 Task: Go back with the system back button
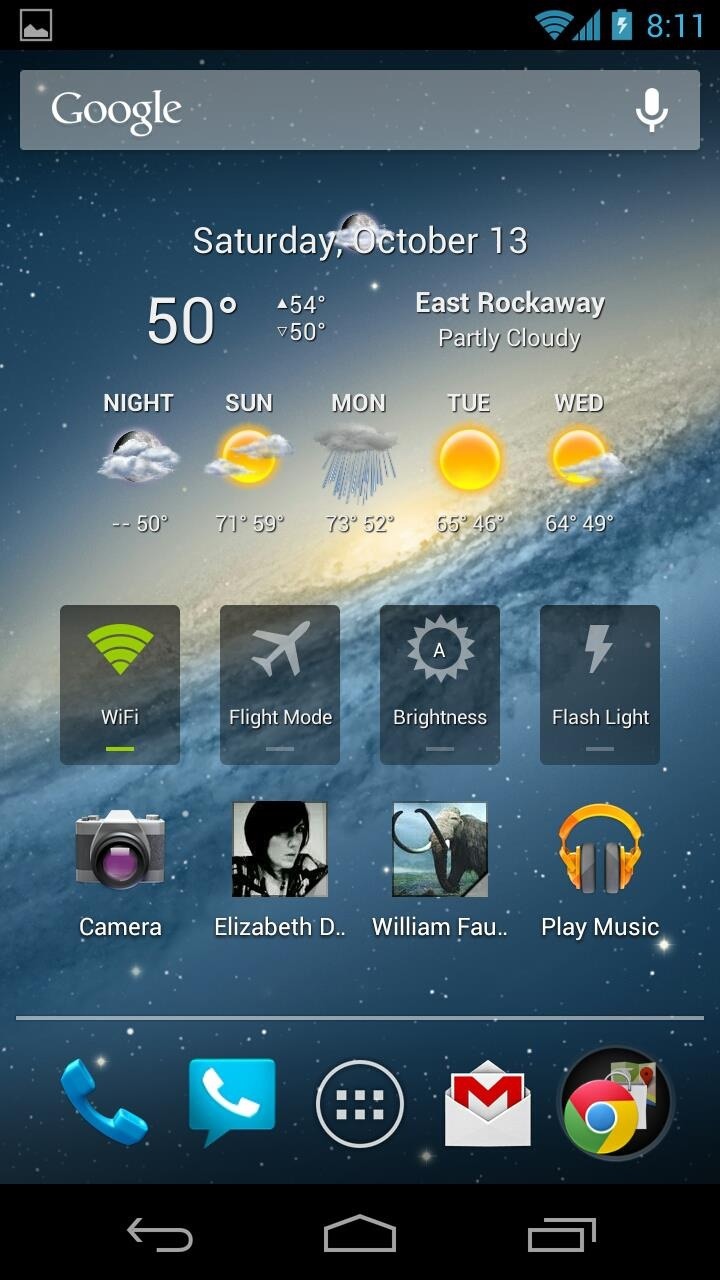160,1235
